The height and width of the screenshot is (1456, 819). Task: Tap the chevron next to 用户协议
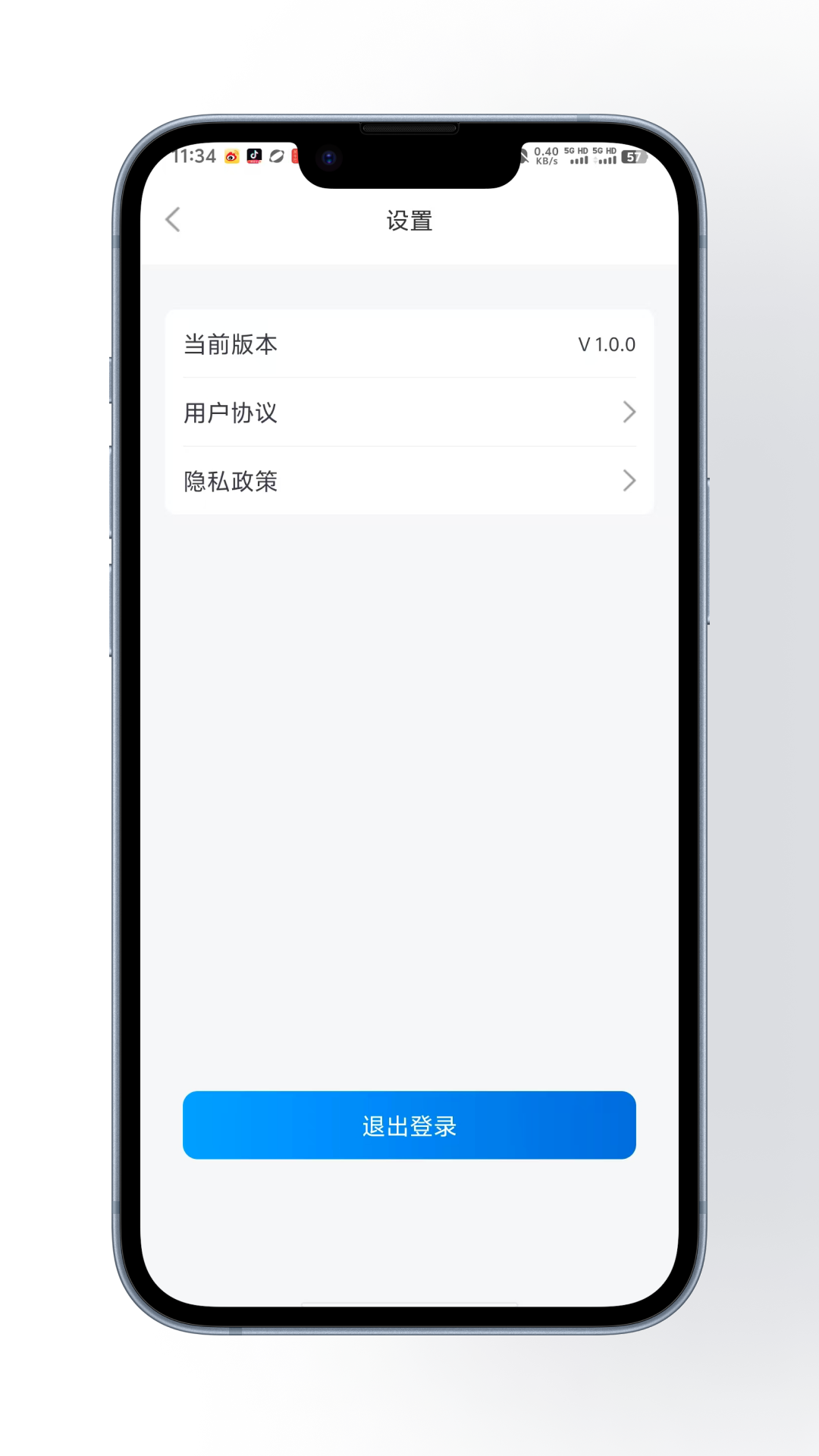[x=628, y=413]
